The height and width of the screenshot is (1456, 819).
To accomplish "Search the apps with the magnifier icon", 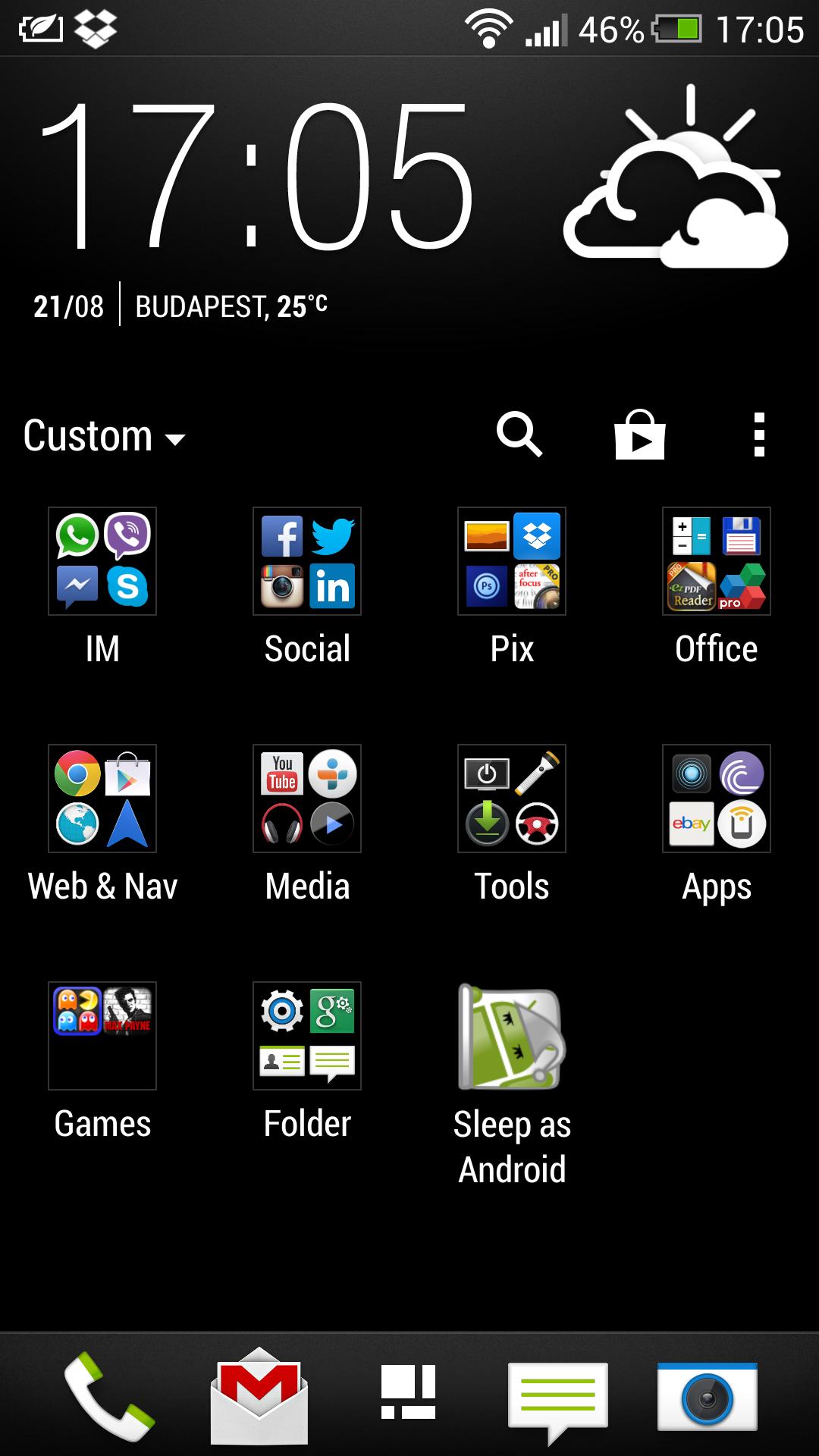I will (x=519, y=435).
